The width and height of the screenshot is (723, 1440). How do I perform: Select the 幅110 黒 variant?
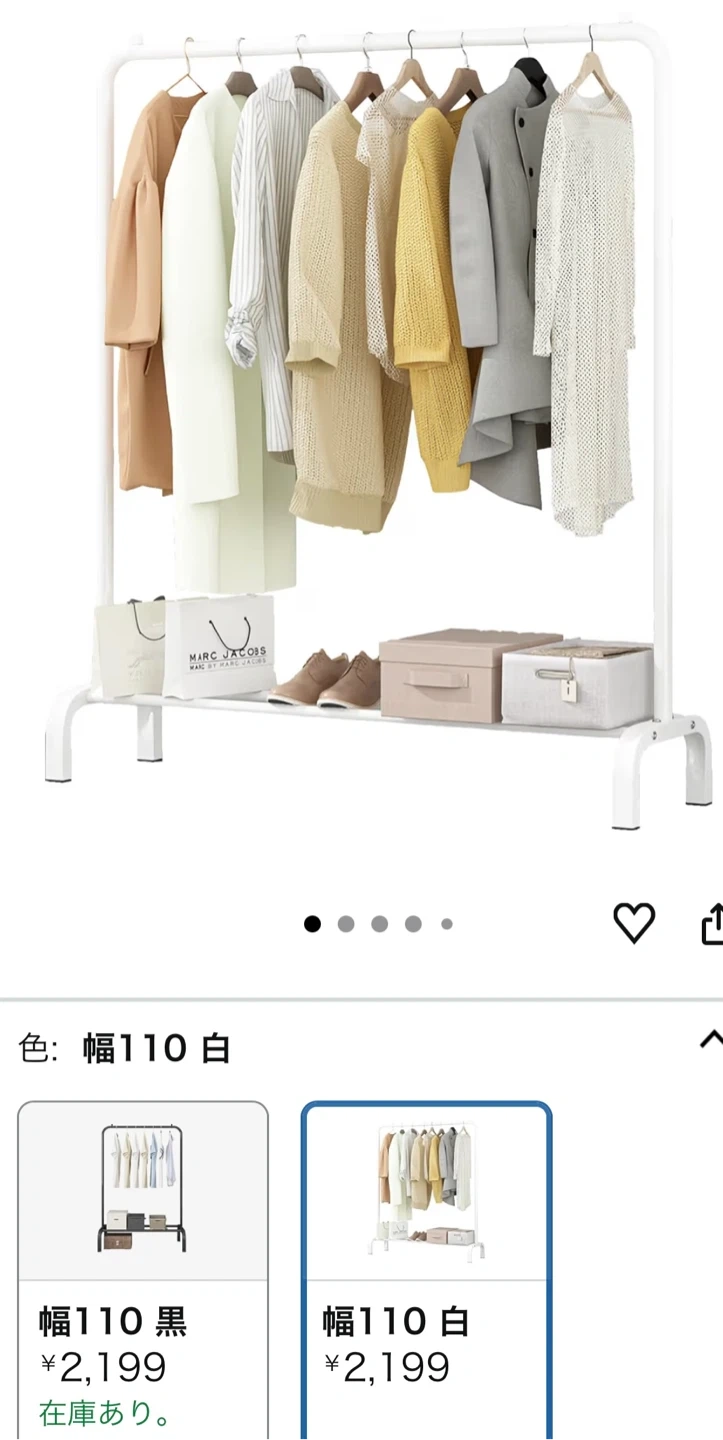click(x=143, y=1270)
